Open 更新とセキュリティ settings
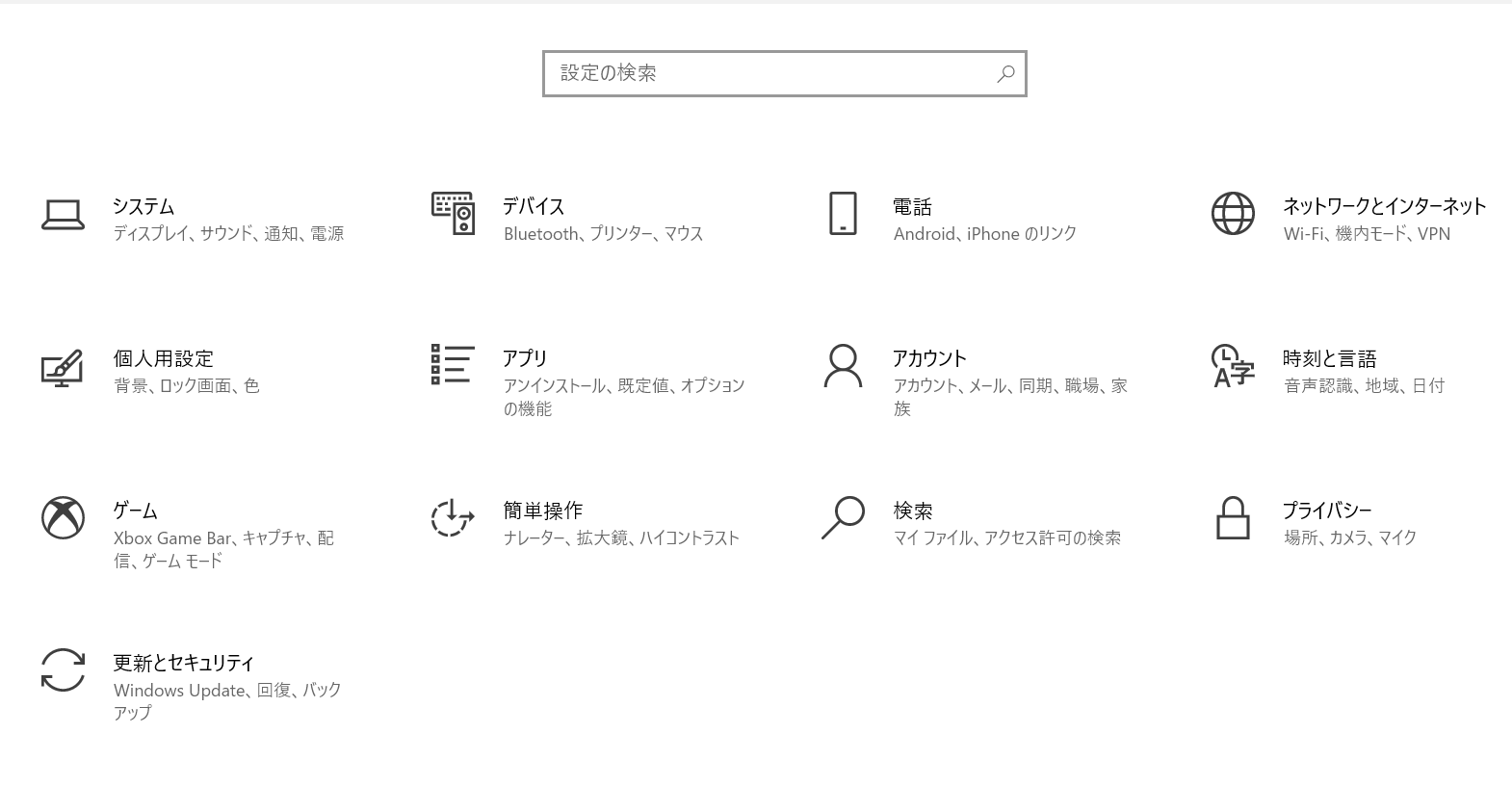Image resolution: width=1512 pixels, height=786 pixels. coord(184,664)
